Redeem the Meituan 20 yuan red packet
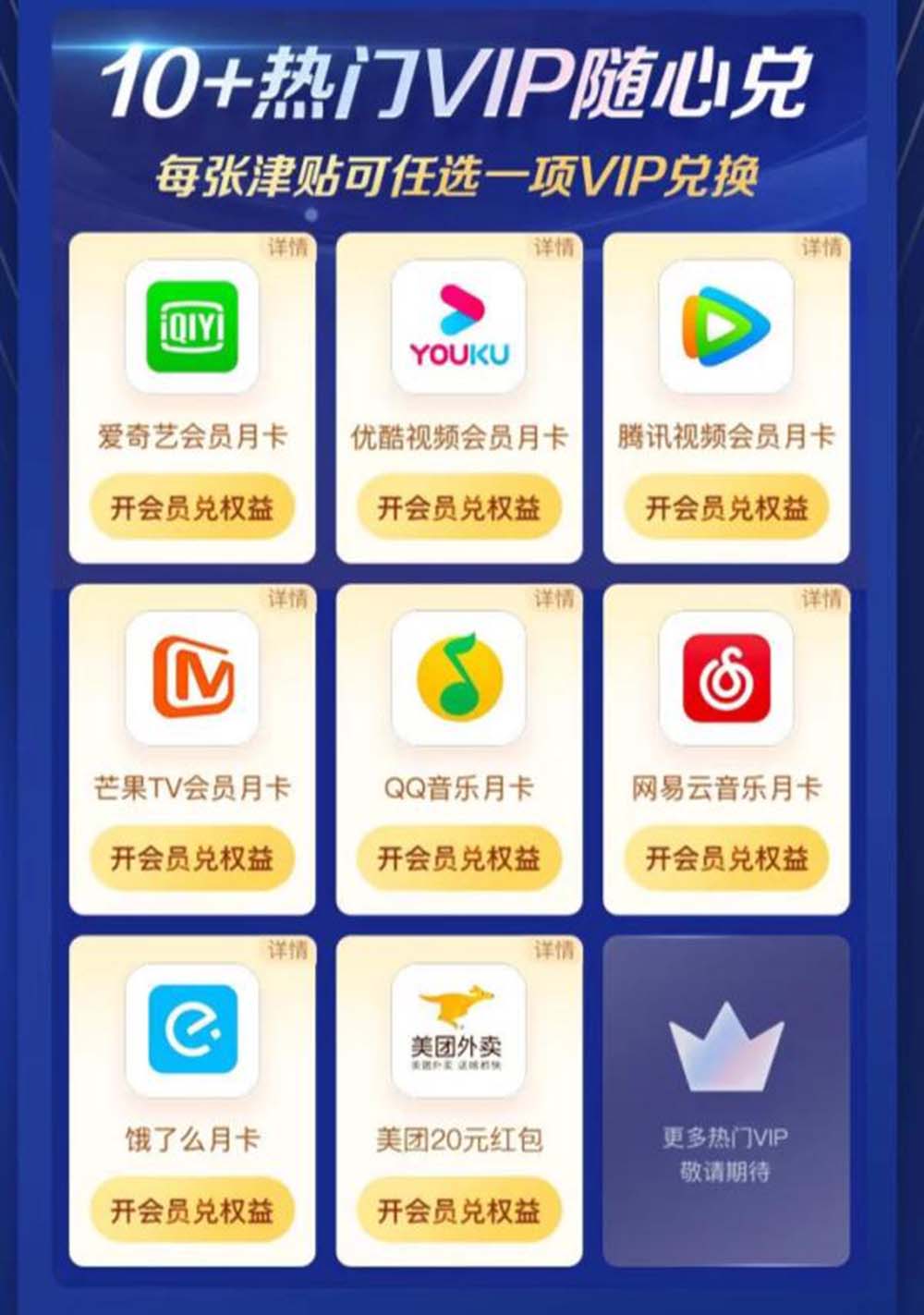This screenshot has width=924, height=1315. [458, 1211]
